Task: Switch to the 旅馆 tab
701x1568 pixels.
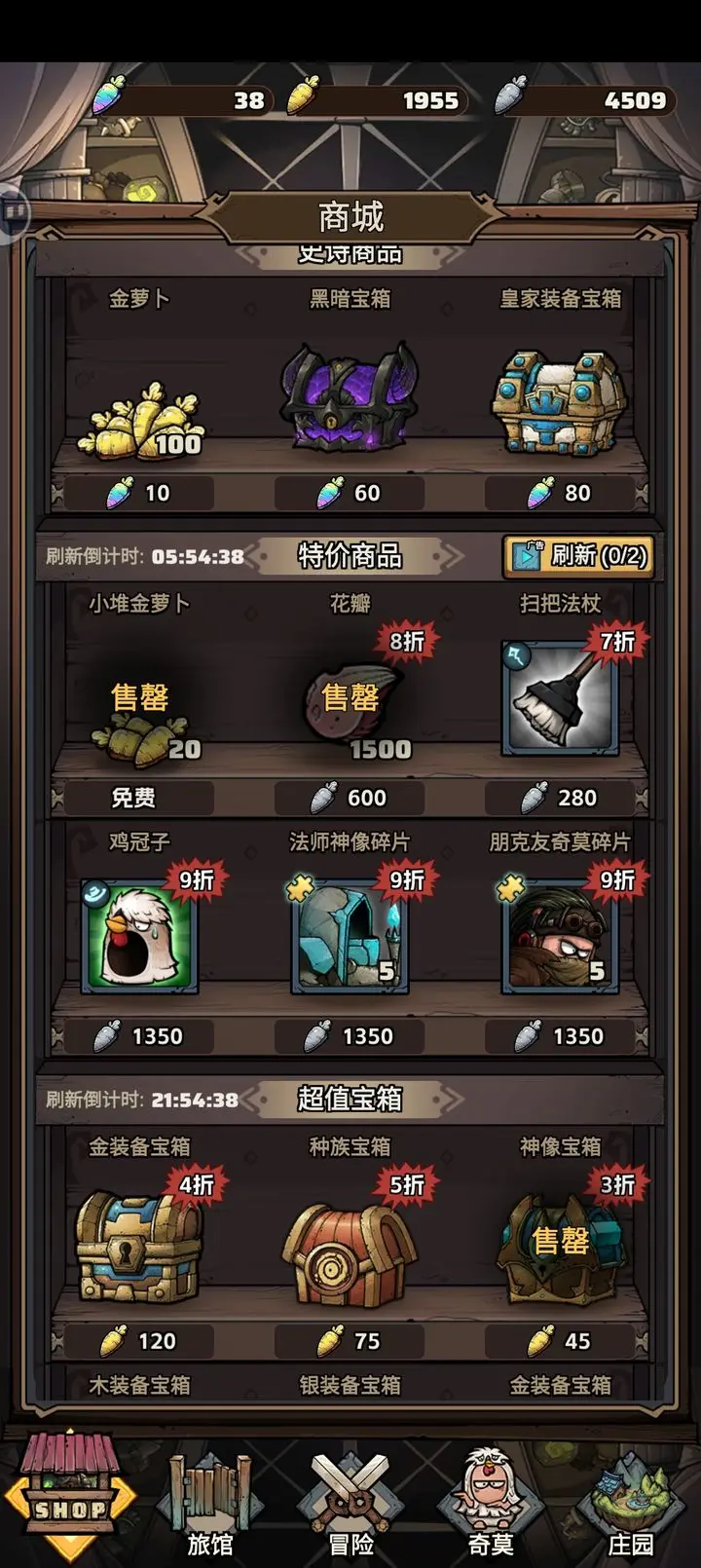Action: pyautogui.click(x=210, y=1505)
